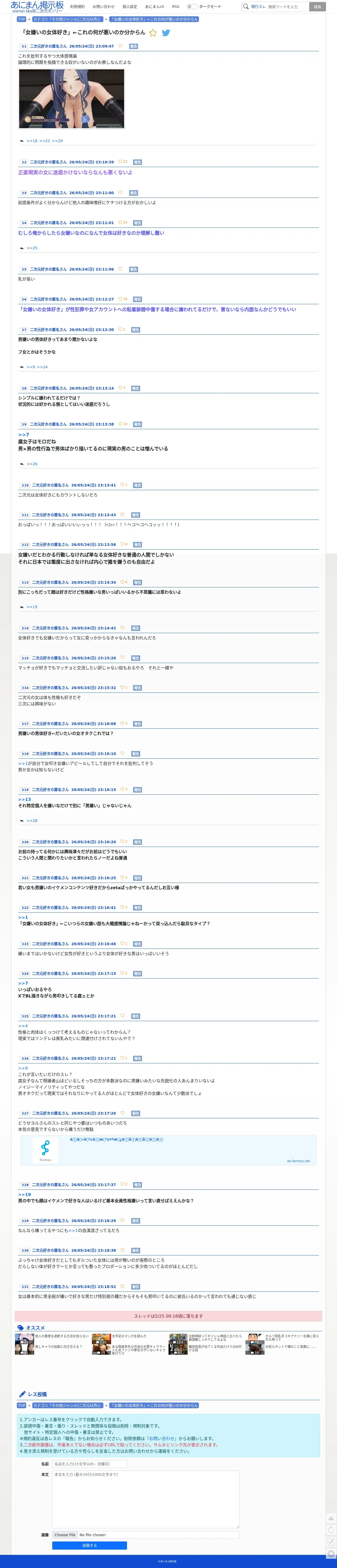Viewport: 337px width, 1568px height.
Task: Open the attached image in post 1
Action: click(72, 99)
